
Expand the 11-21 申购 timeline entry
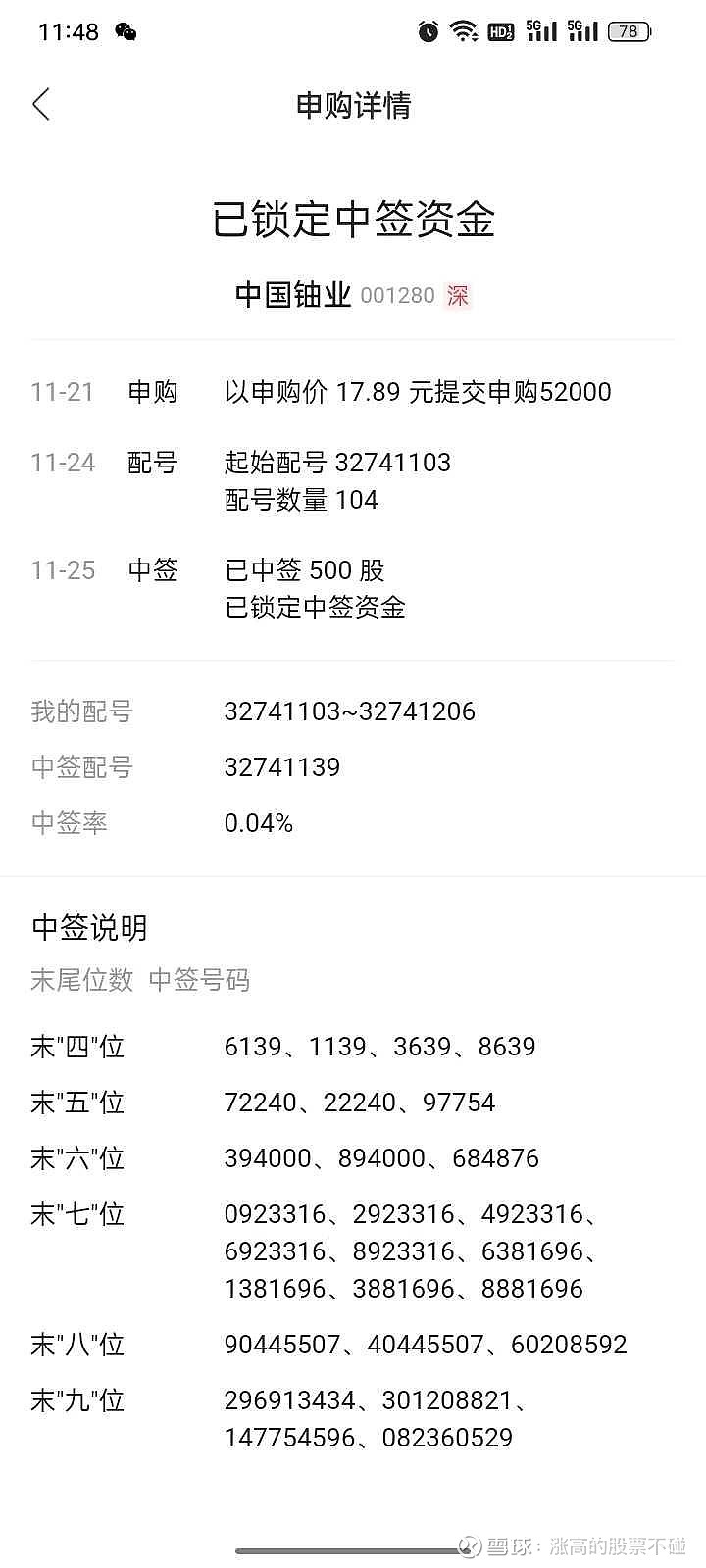353,392
